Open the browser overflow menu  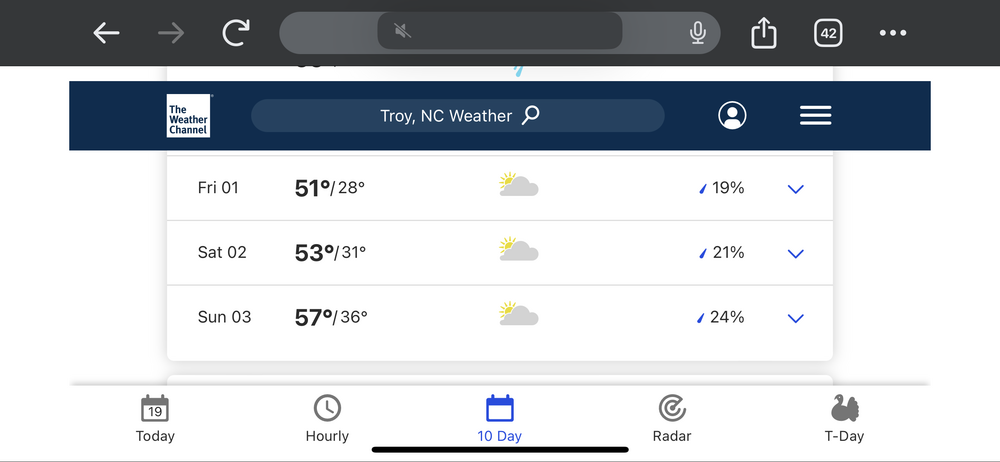892,33
